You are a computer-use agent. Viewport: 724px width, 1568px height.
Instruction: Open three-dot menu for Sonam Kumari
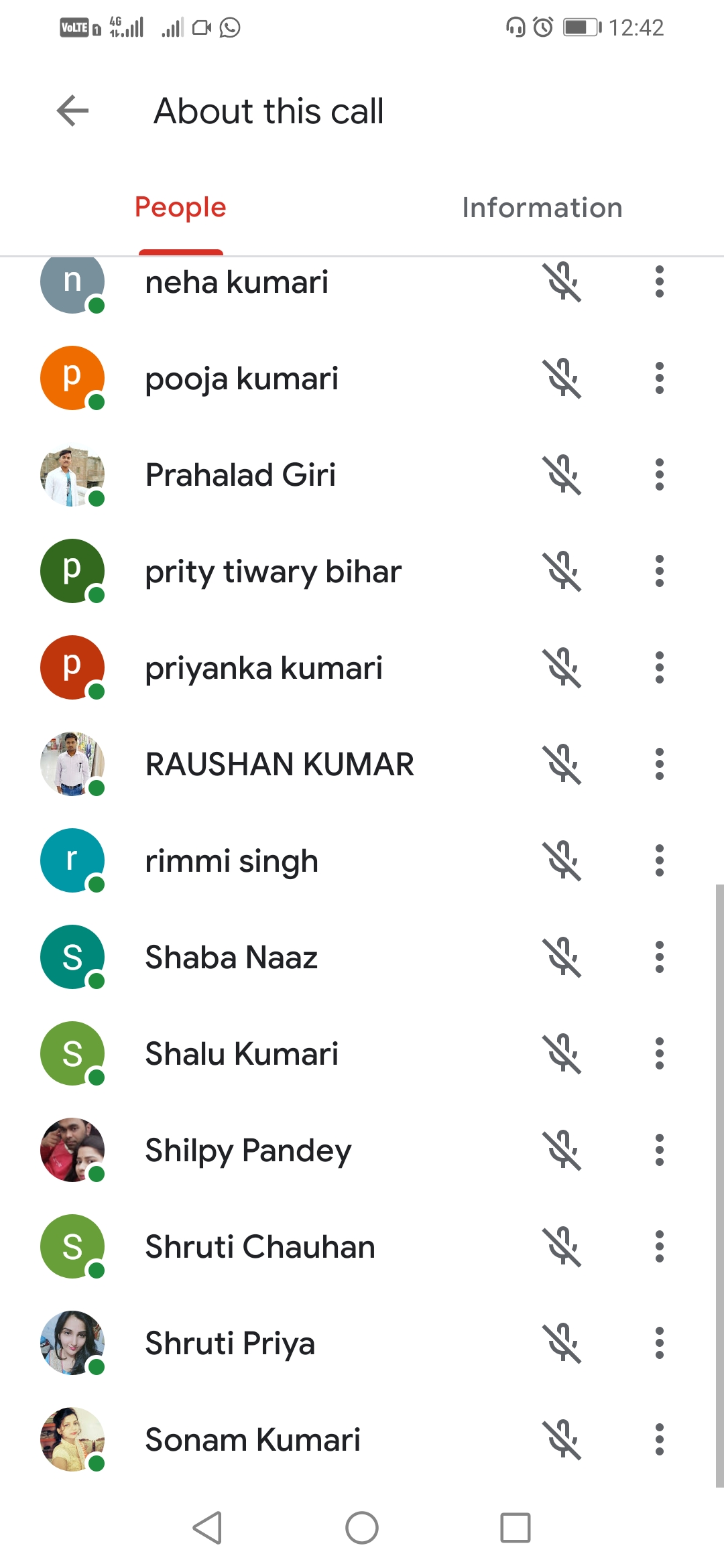coord(659,1440)
